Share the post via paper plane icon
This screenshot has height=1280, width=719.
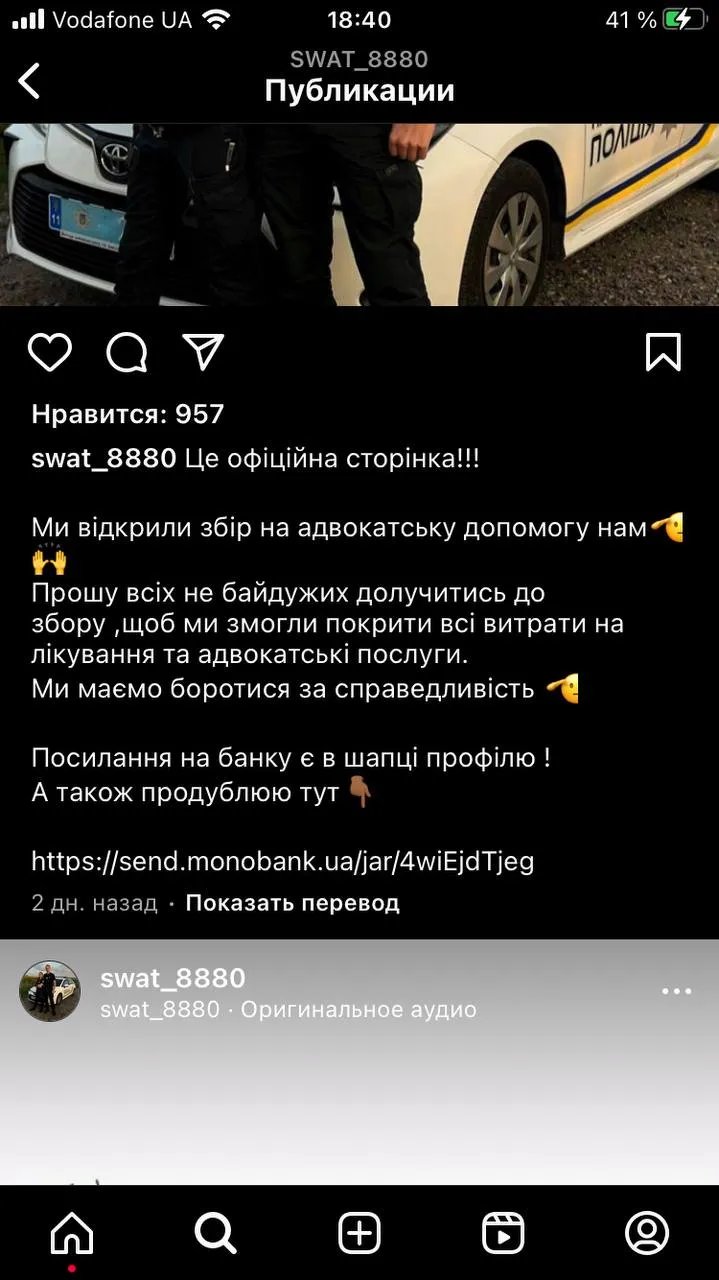tap(203, 352)
